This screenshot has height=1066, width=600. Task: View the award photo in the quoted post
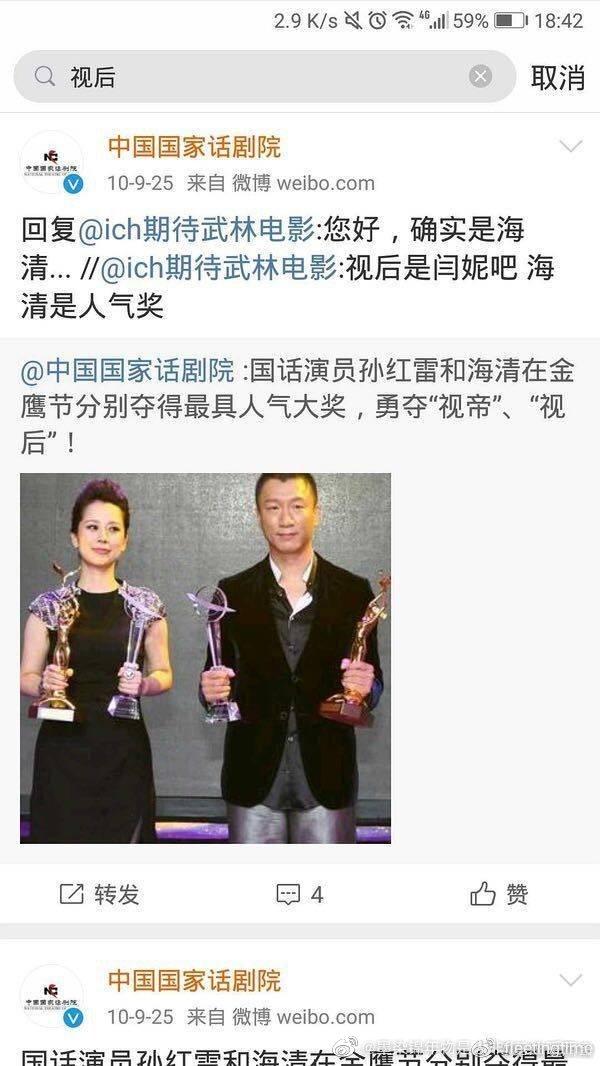tap(205, 658)
